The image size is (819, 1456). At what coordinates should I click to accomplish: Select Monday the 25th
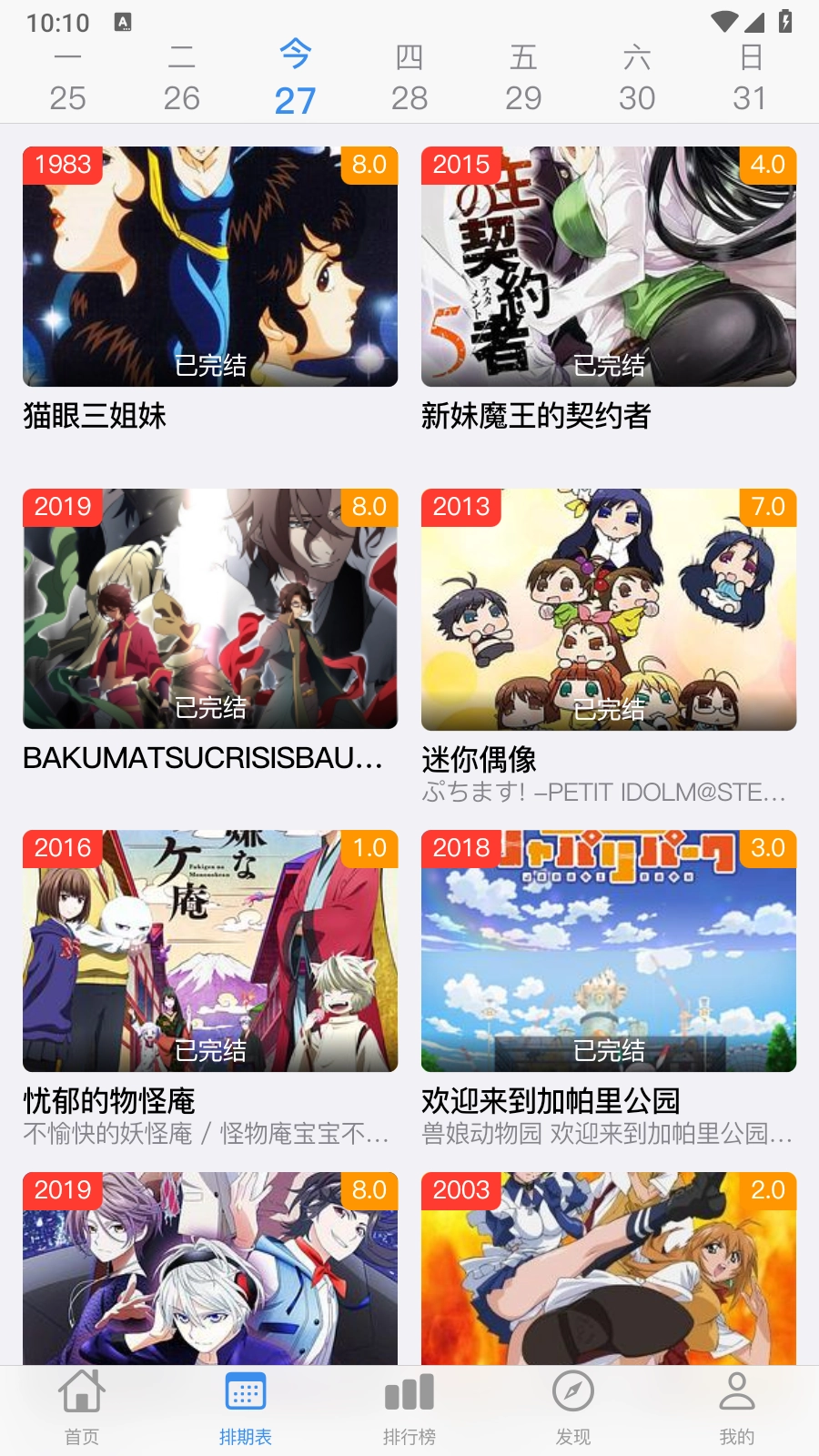[68, 79]
